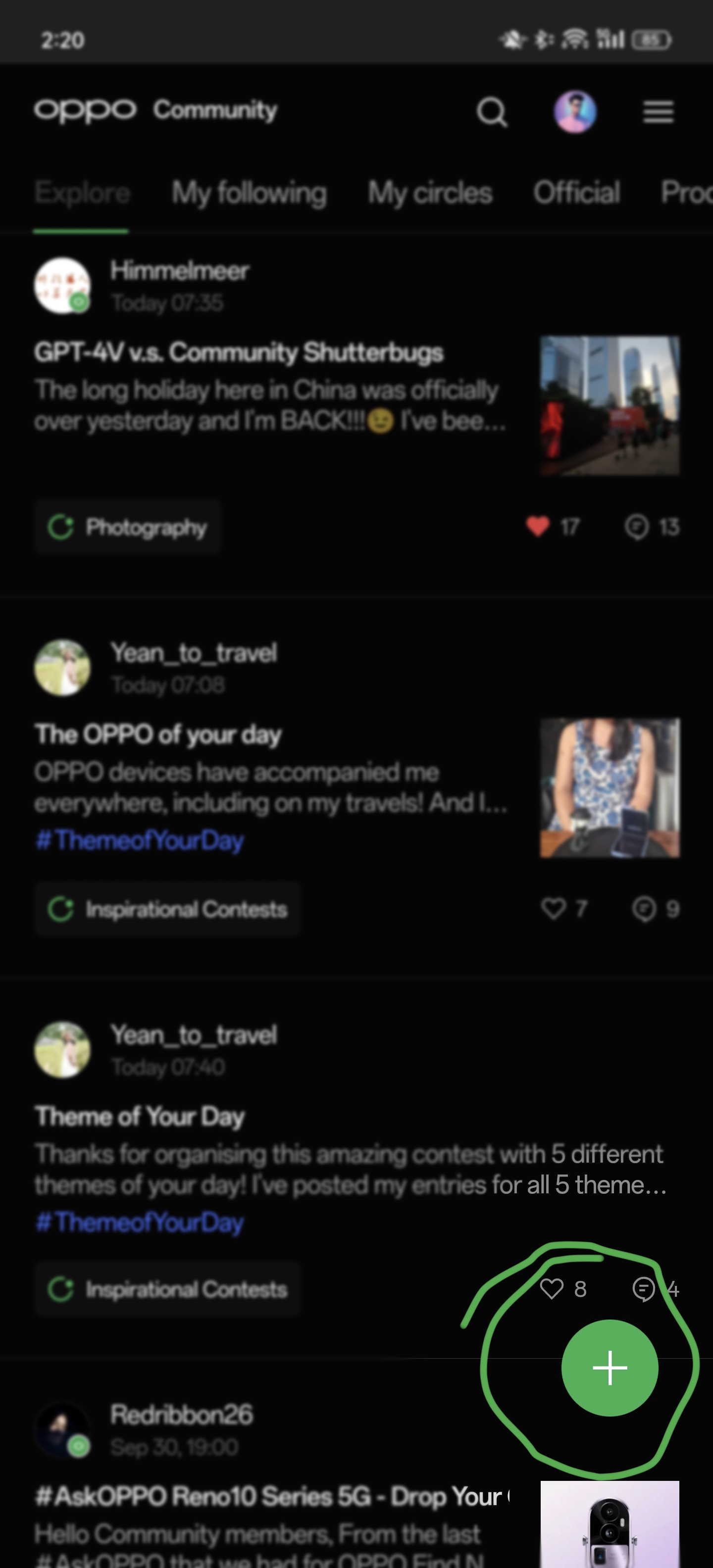Image resolution: width=713 pixels, height=1568 pixels.
Task: Open Himmelmeer's username
Action: point(180,271)
